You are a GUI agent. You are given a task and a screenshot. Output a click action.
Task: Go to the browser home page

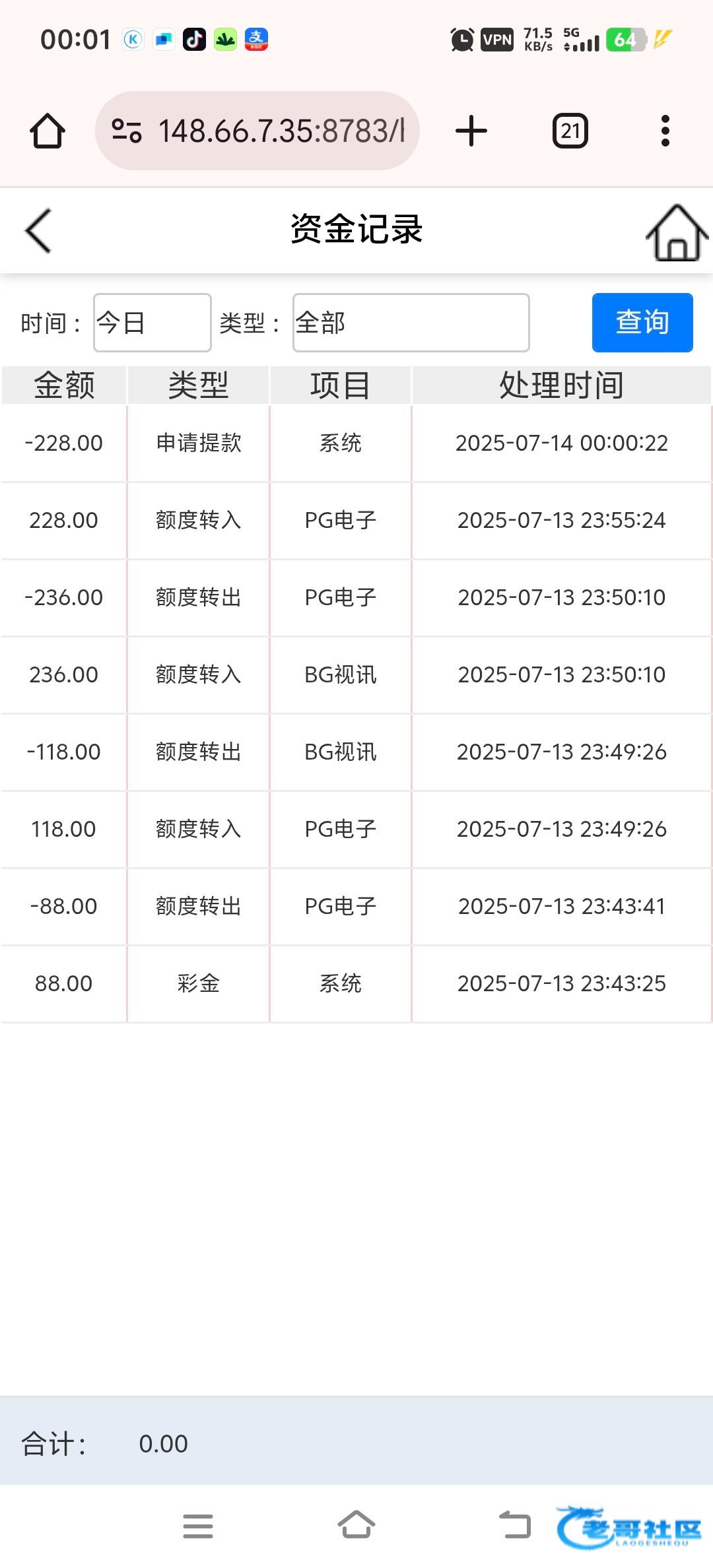pyautogui.click(x=48, y=131)
